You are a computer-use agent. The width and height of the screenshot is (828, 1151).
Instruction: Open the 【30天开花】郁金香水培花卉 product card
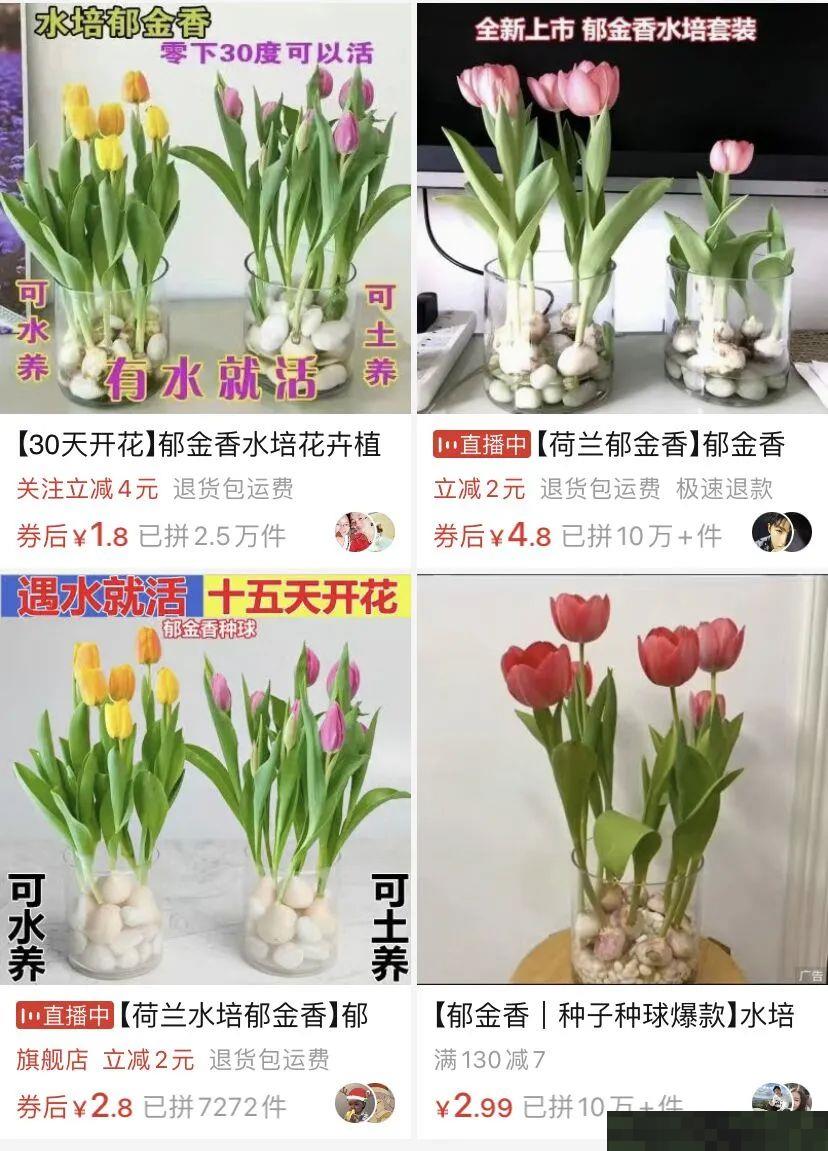click(x=205, y=210)
